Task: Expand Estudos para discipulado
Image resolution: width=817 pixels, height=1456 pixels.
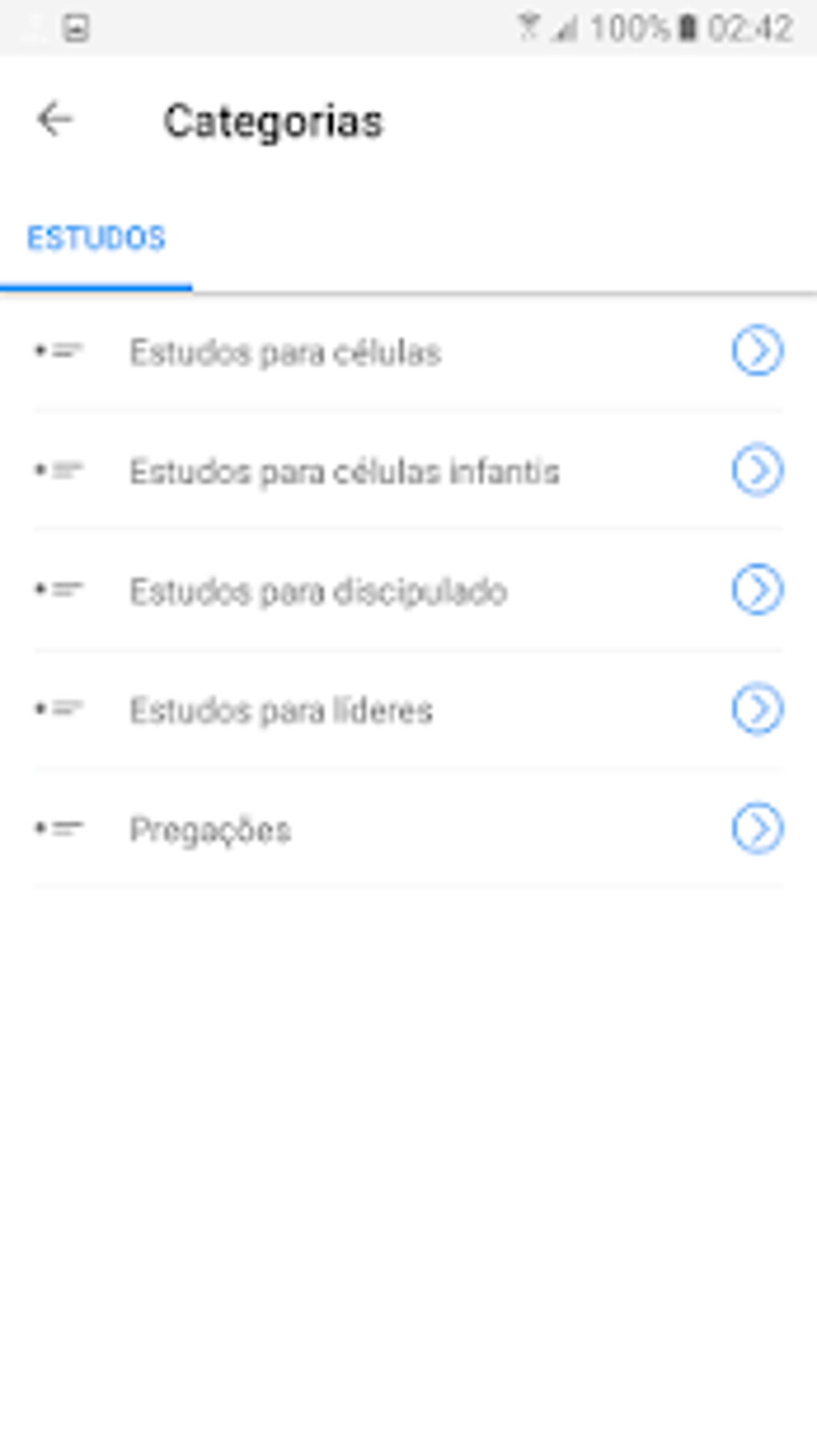Action: point(757,589)
